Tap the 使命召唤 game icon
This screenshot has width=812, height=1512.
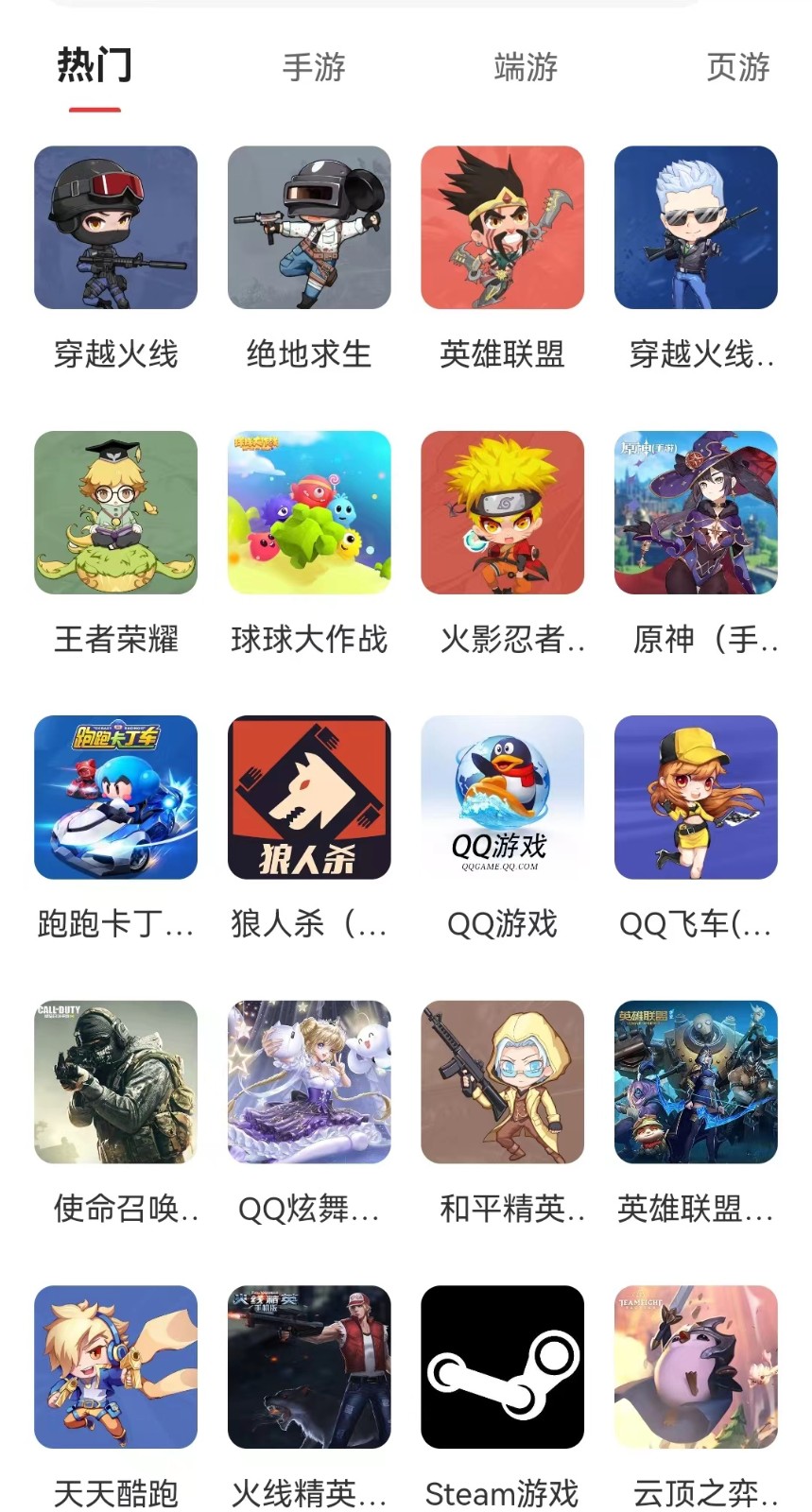coord(115,1083)
